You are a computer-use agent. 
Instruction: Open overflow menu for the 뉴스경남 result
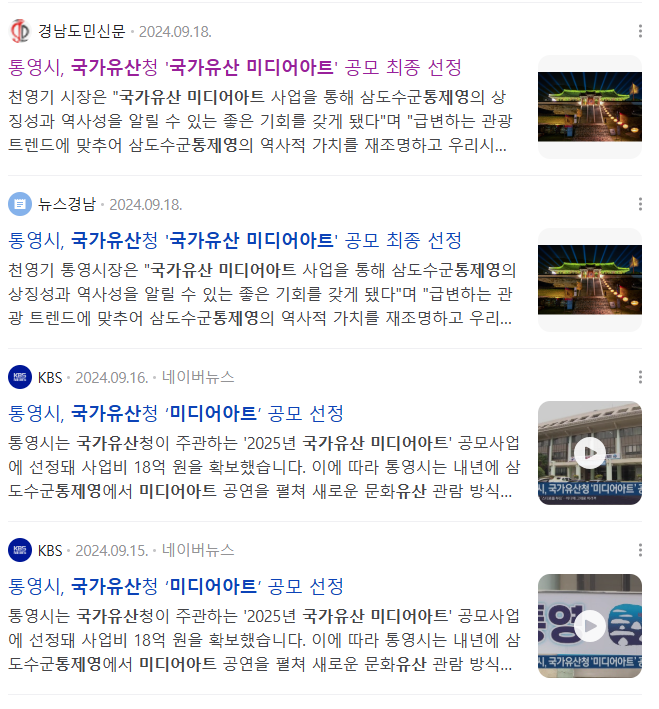coord(640,204)
